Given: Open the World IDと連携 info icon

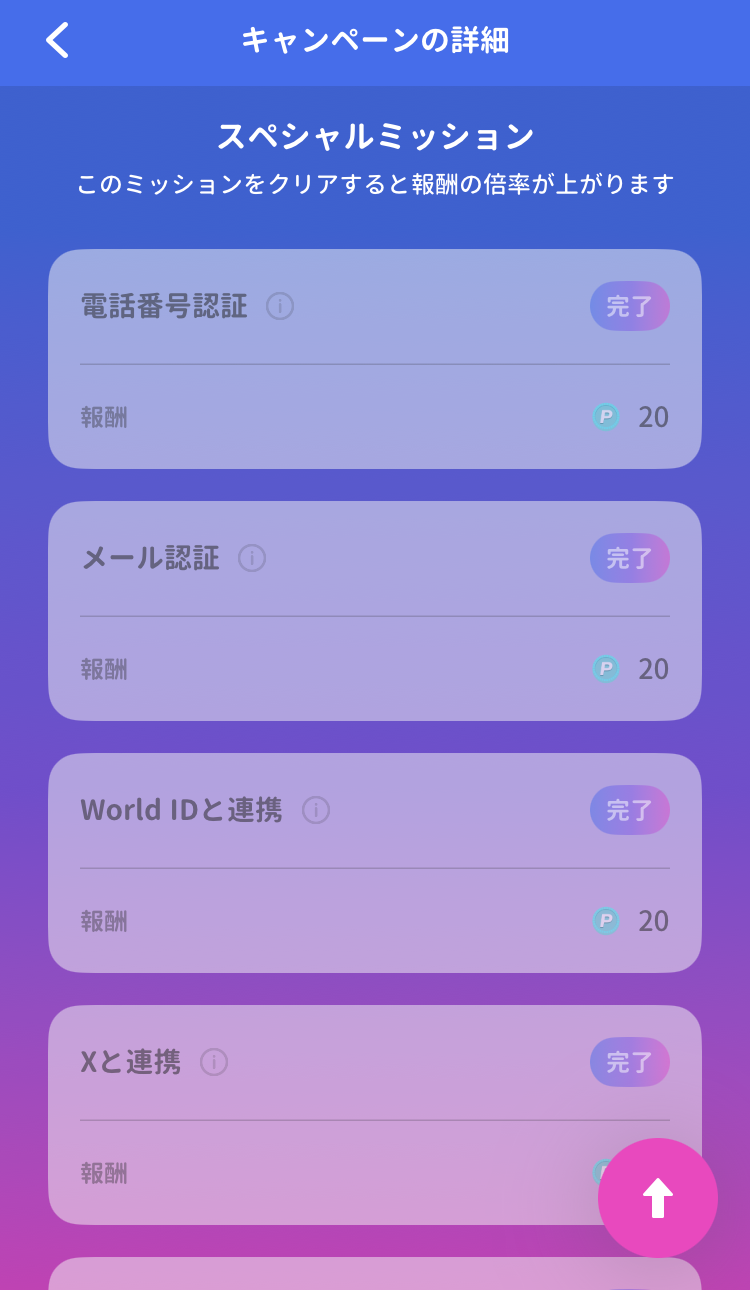Looking at the screenshot, I should point(316,811).
